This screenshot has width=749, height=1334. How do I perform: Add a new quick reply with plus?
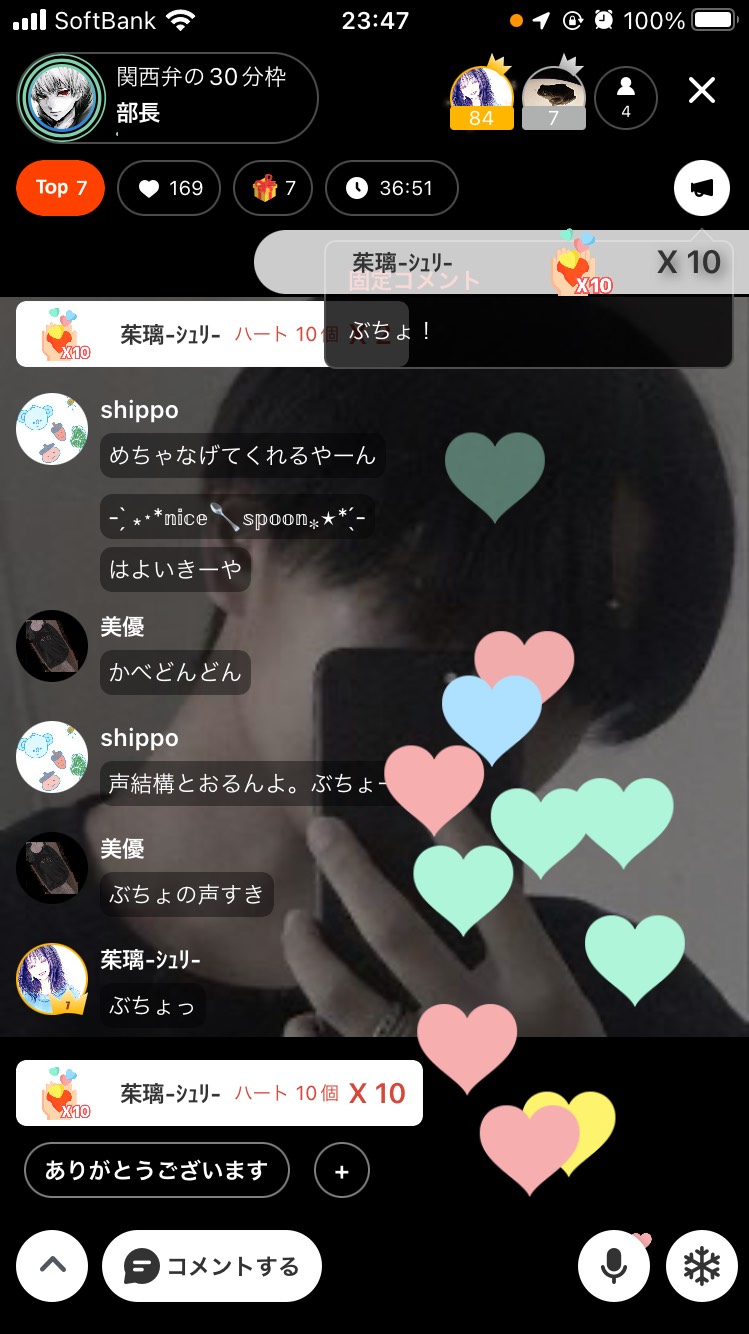342,1170
